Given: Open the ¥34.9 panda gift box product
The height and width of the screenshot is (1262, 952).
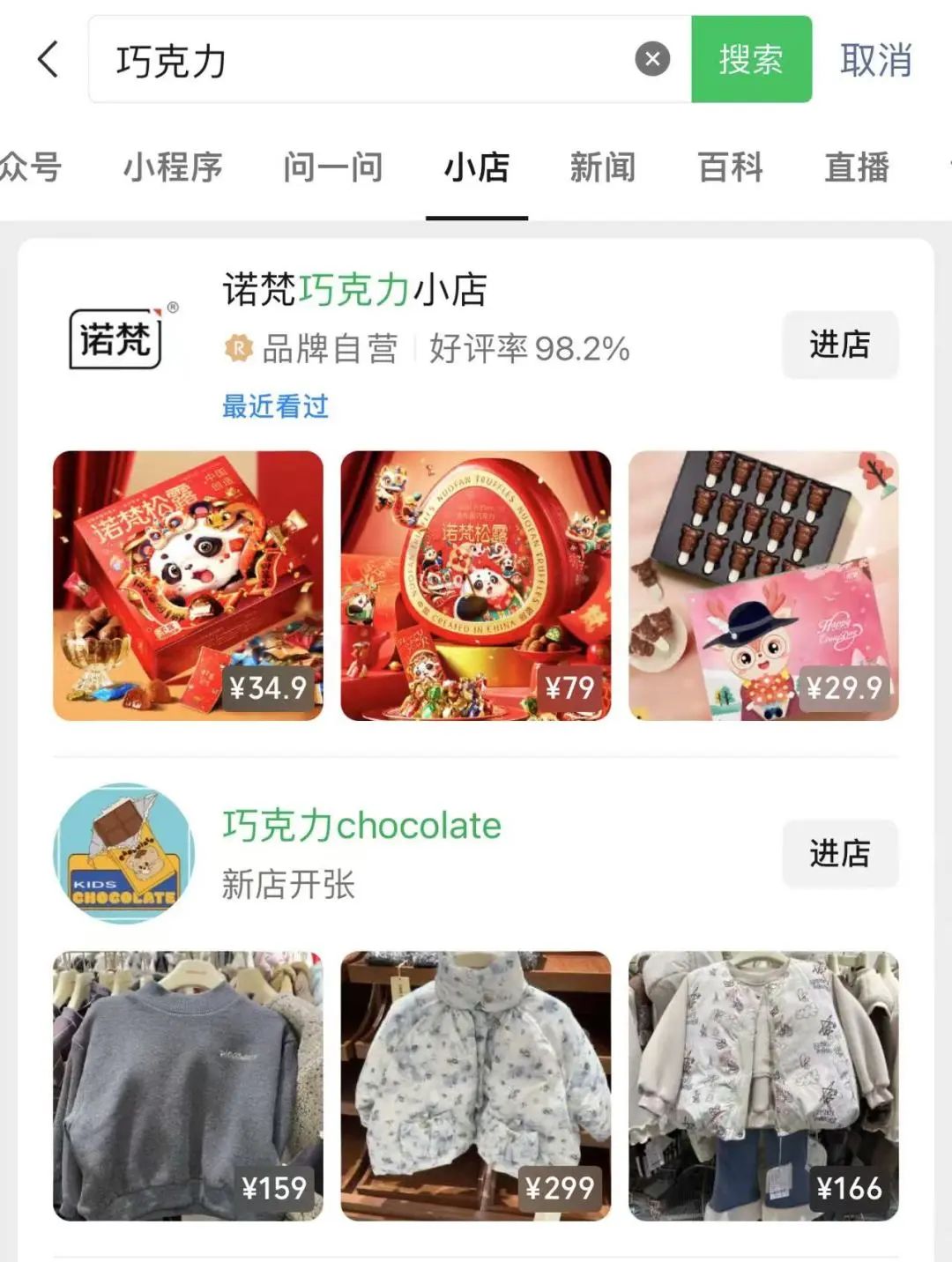Looking at the screenshot, I should (x=188, y=585).
